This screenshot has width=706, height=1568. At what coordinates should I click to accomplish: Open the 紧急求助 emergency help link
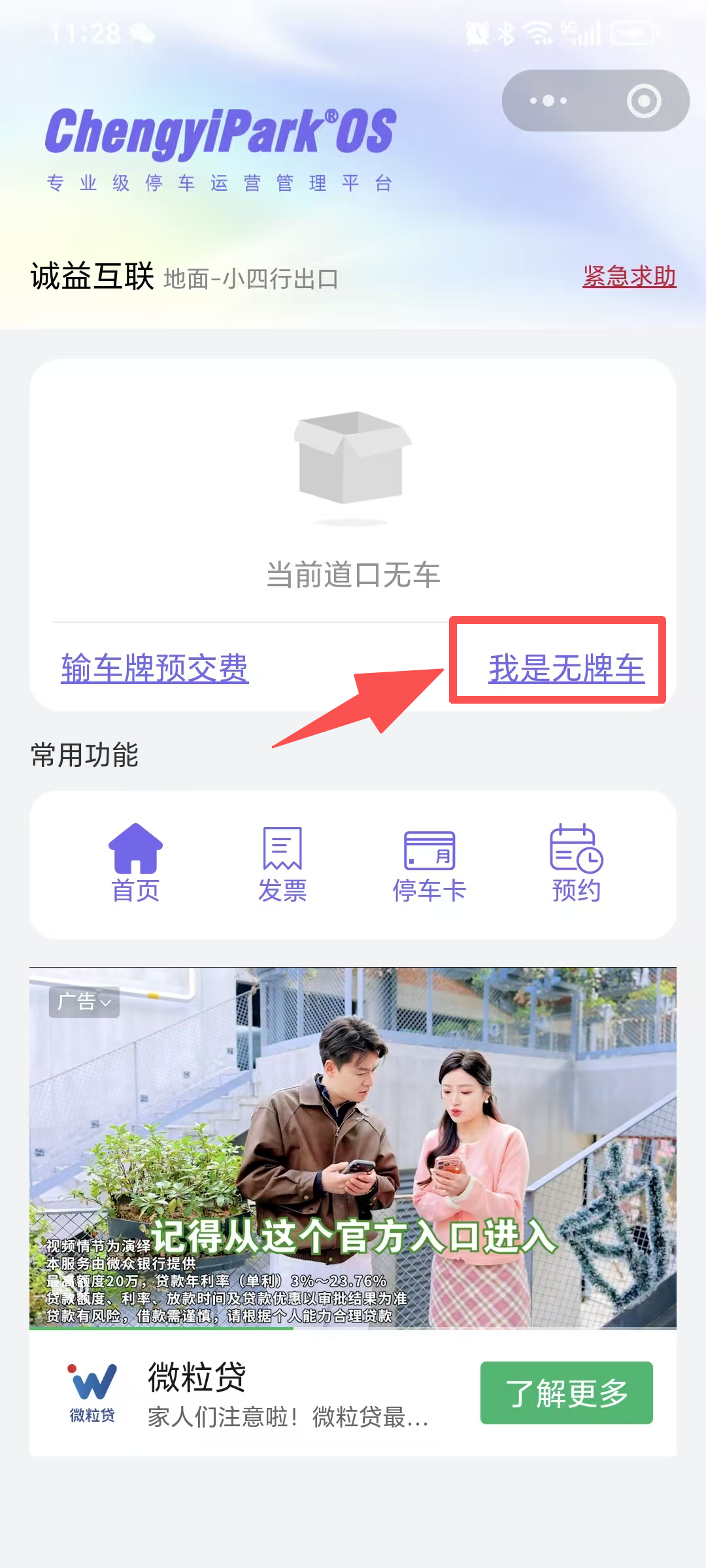click(627, 277)
